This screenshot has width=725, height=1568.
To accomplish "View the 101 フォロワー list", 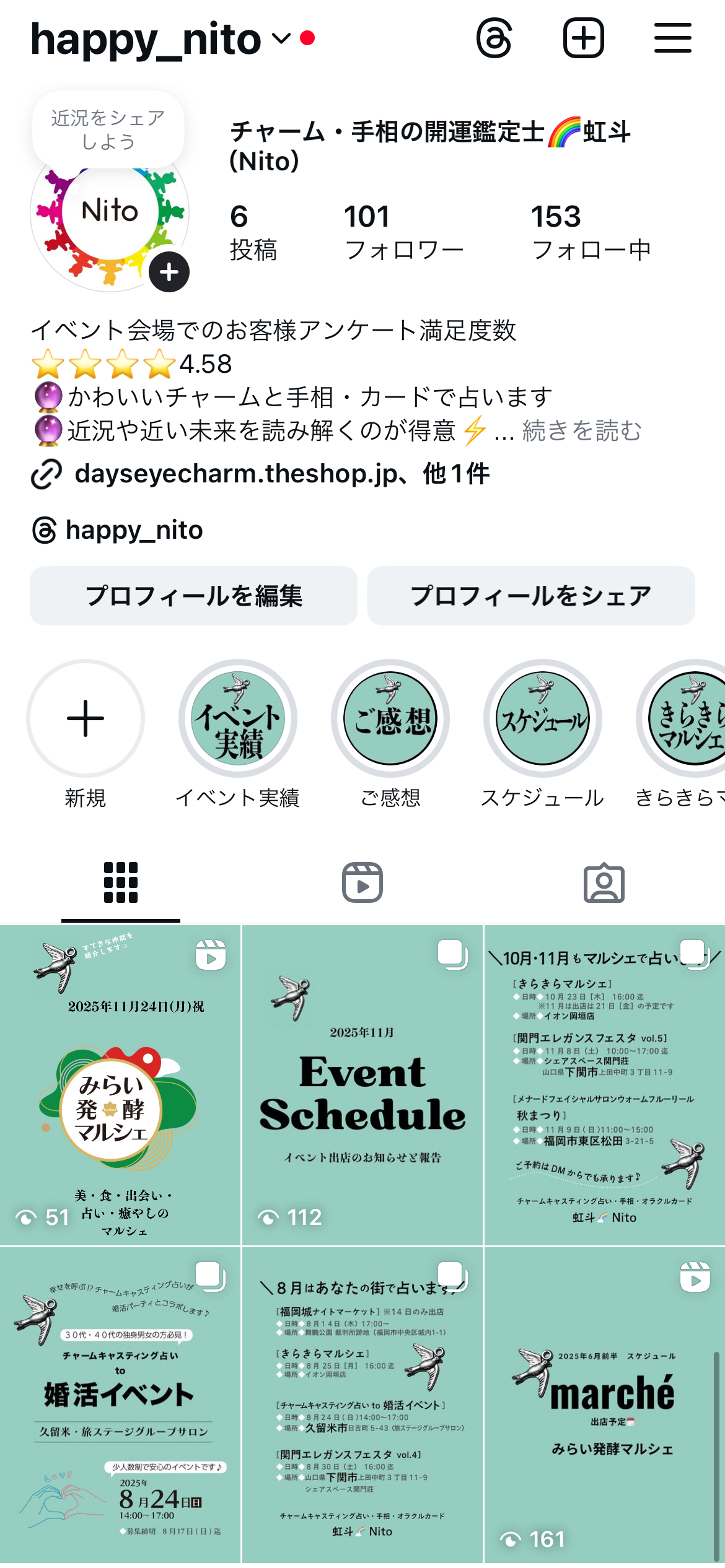I will (403, 232).
